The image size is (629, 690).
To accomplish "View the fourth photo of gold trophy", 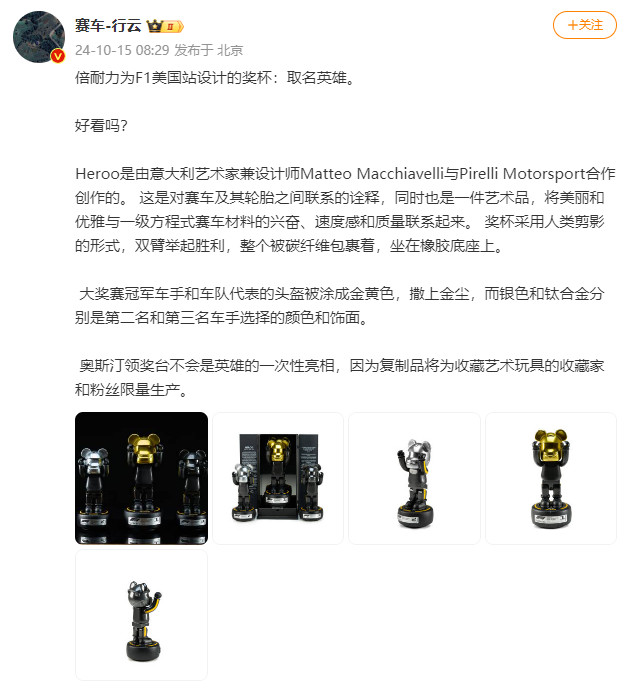I will click(551, 478).
